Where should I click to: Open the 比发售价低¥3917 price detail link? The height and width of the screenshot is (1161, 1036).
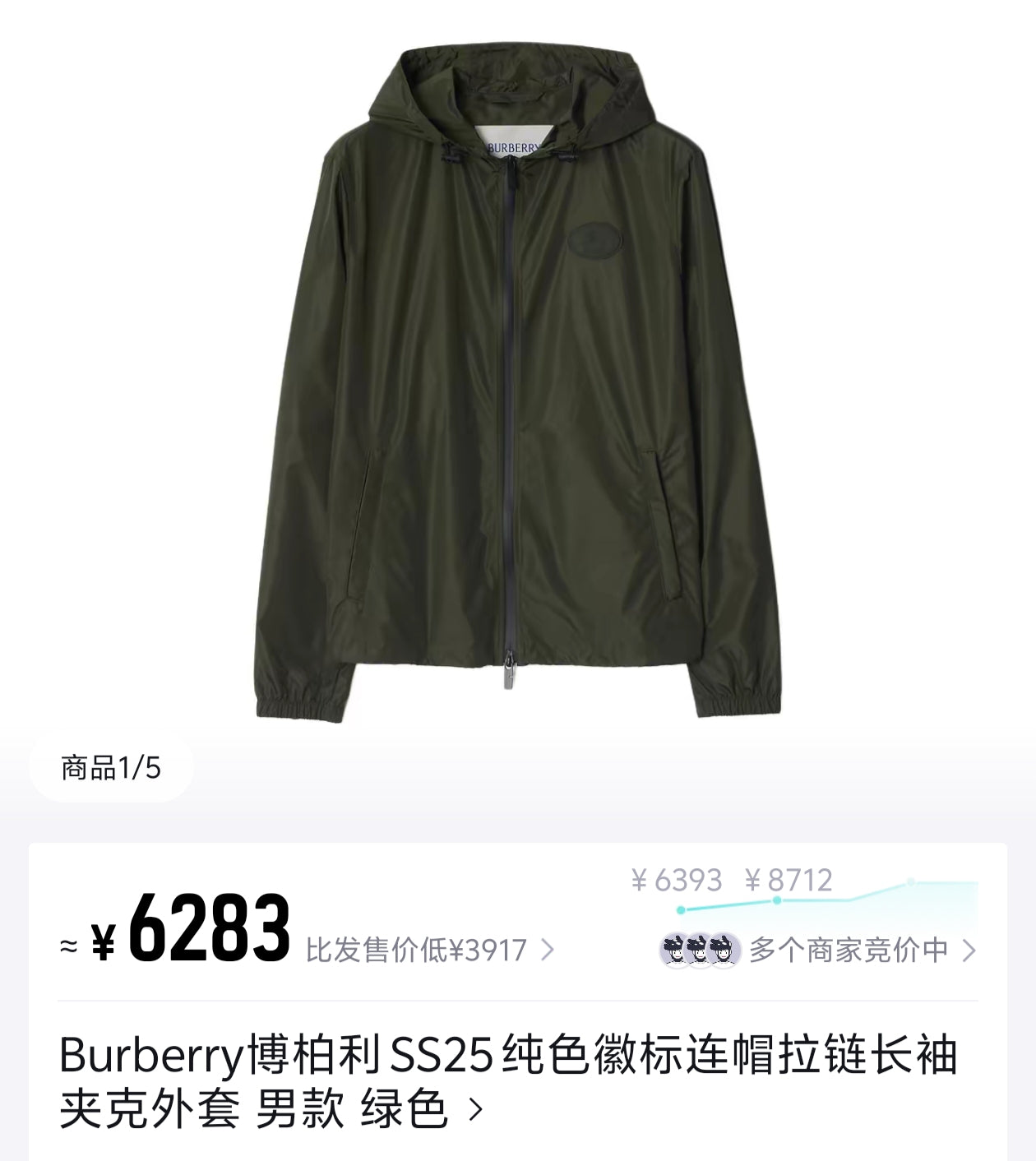tap(429, 951)
